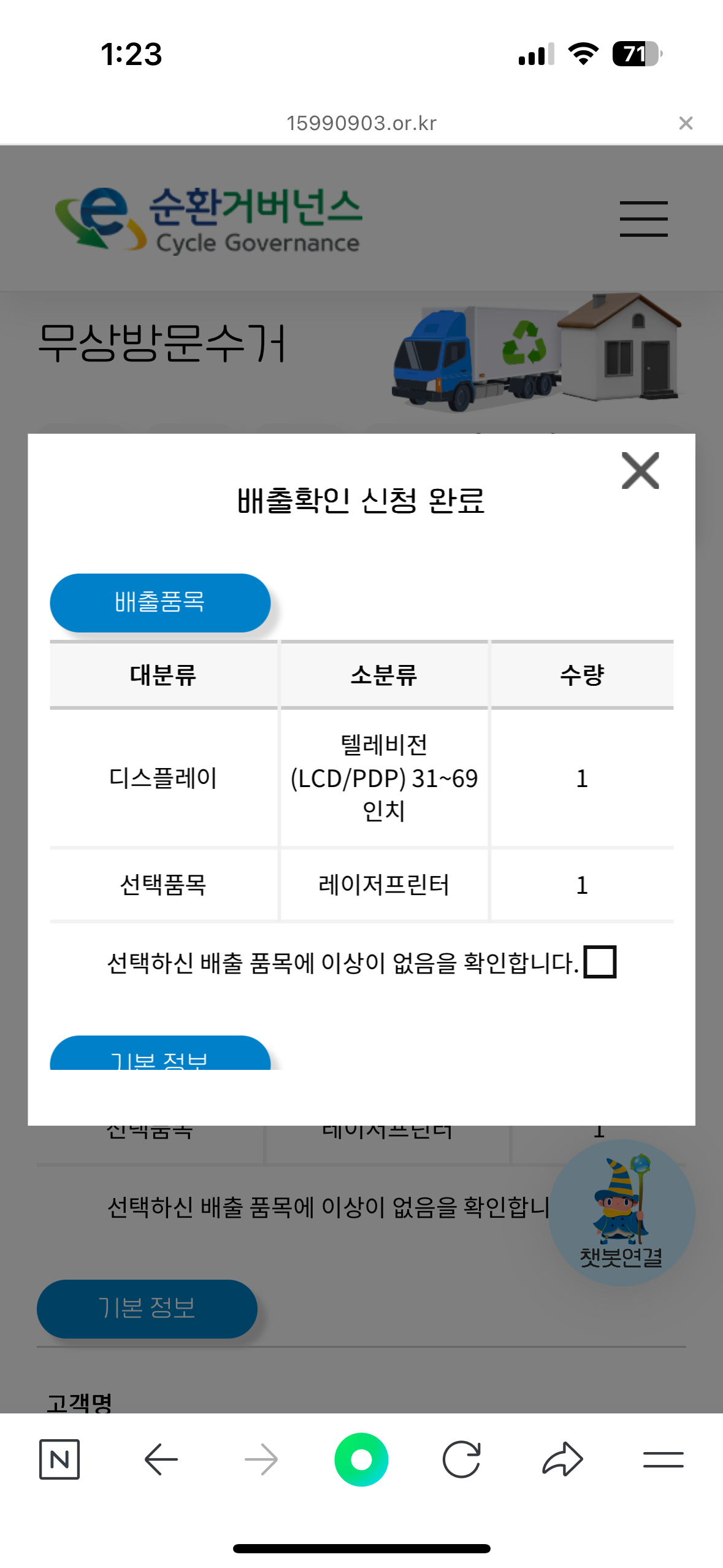Image resolution: width=723 pixels, height=1568 pixels.
Task: Close the 배출확인 신청 완료 dialog
Action: (x=640, y=471)
